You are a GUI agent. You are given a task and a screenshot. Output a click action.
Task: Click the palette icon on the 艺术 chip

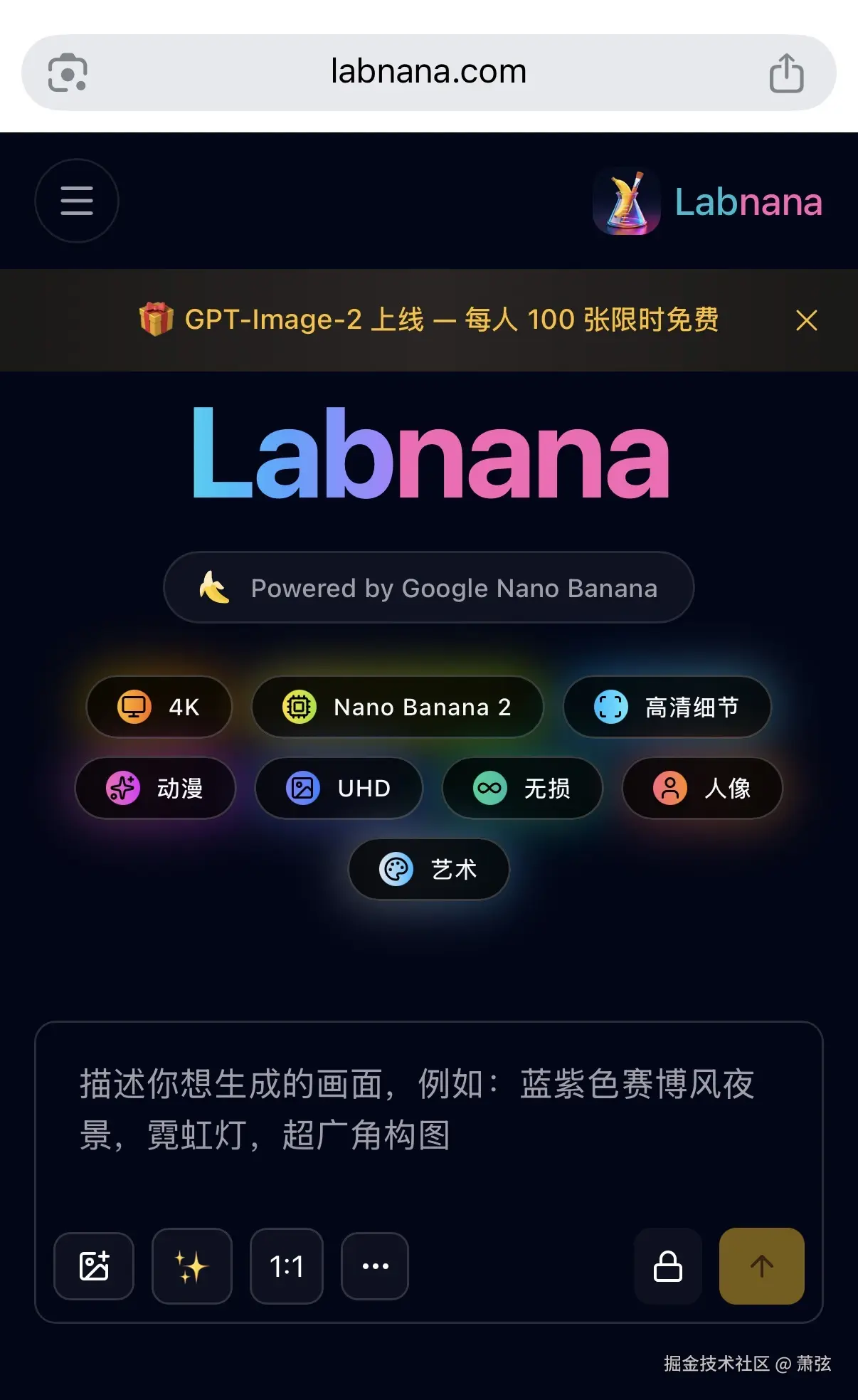tap(396, 869)
